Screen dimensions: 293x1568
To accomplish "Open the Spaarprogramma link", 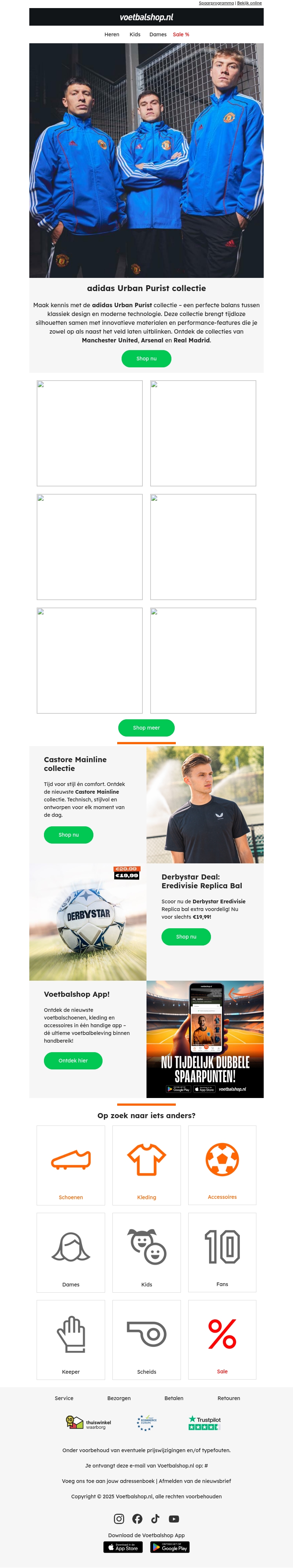I will tap(216, 3).
